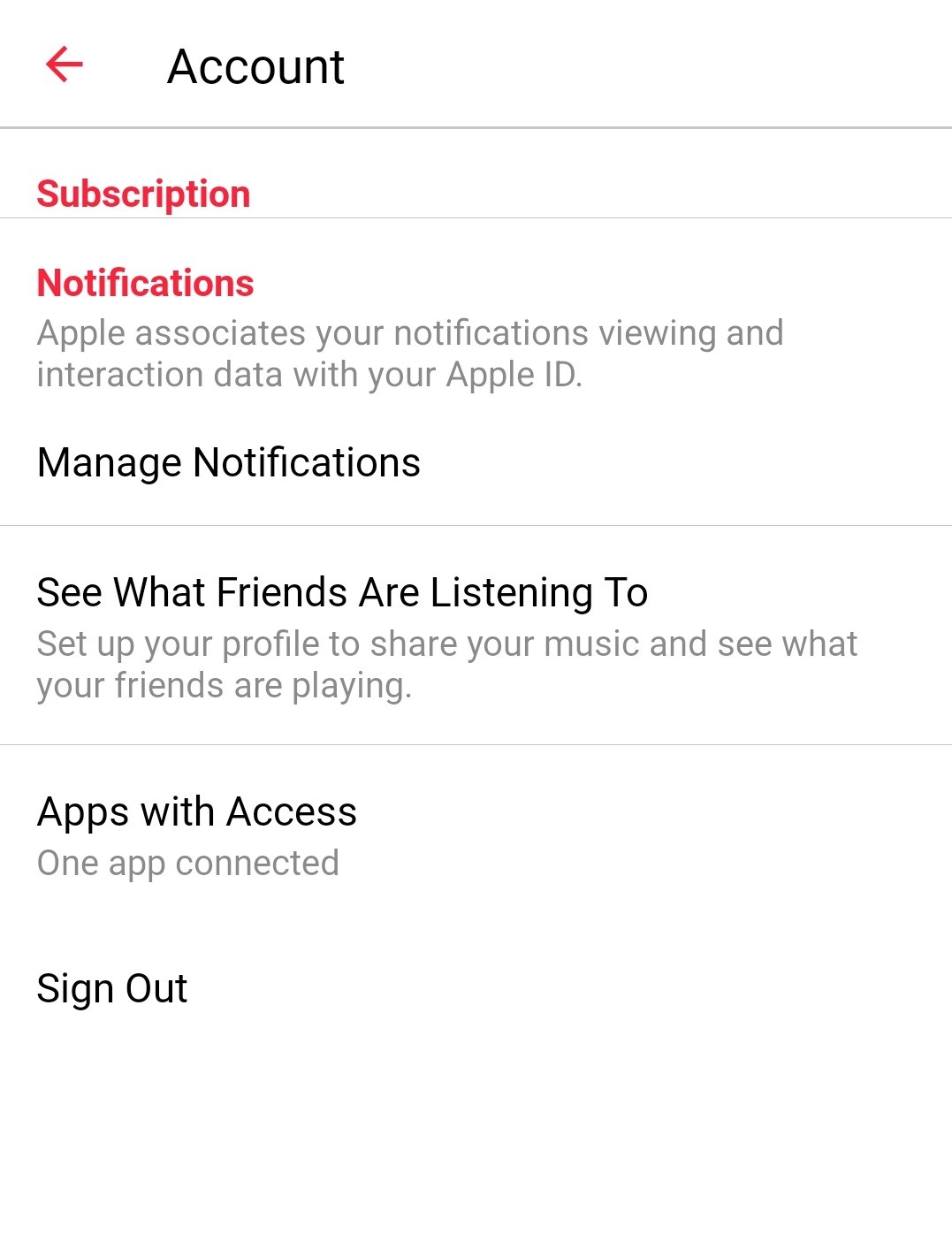This screenshot has height=1249, width=952.
Task: Open Manage Notifications
Action: pyautogui.click(x=229, y=462)
